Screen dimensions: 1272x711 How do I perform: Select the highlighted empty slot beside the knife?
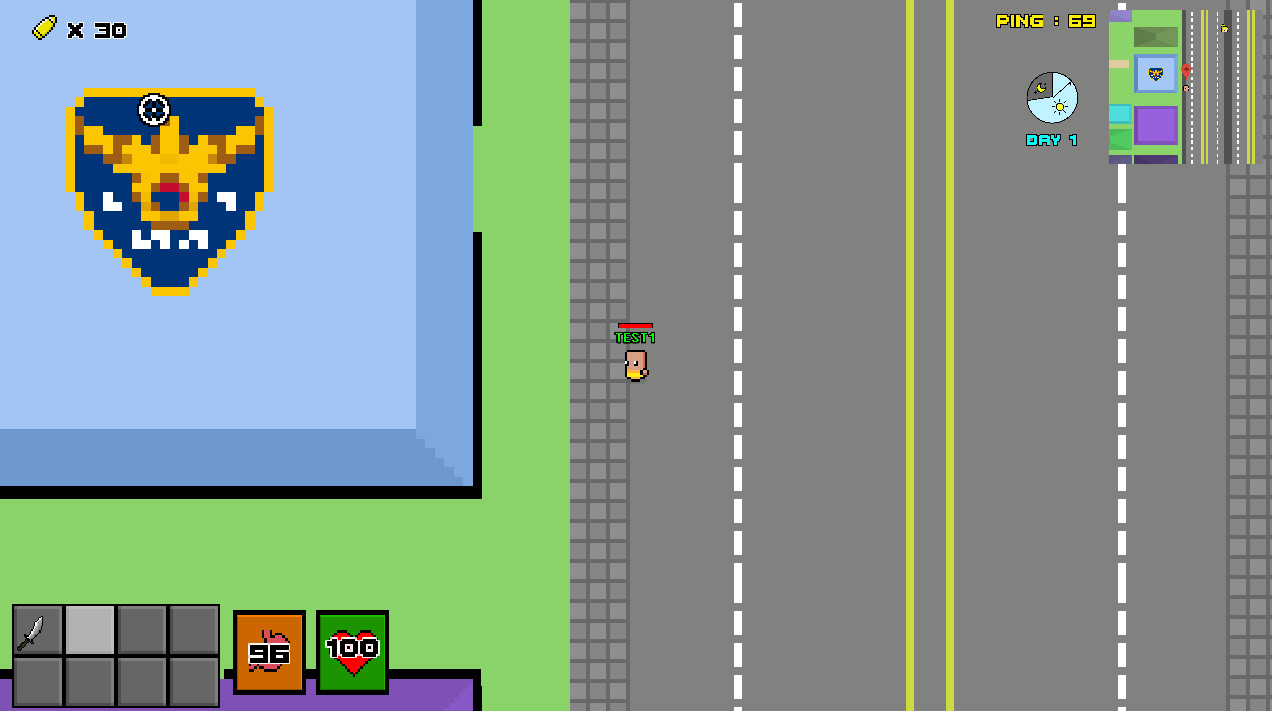90,630
